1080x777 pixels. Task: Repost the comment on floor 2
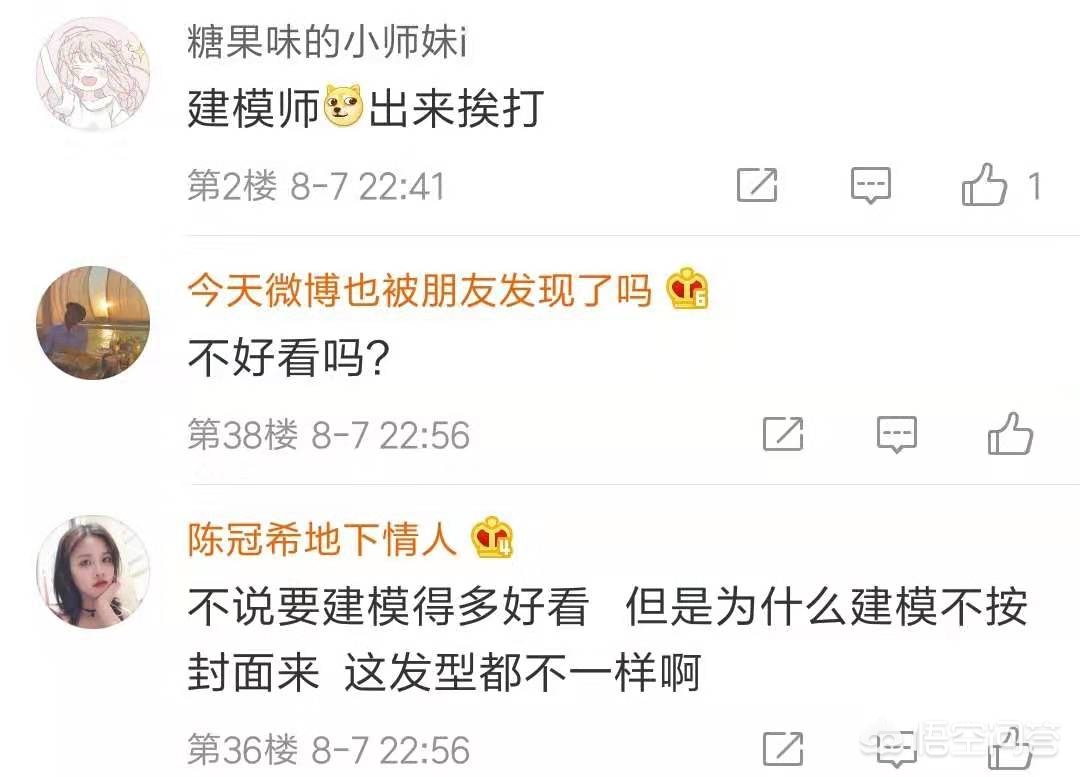click(757, 186)
